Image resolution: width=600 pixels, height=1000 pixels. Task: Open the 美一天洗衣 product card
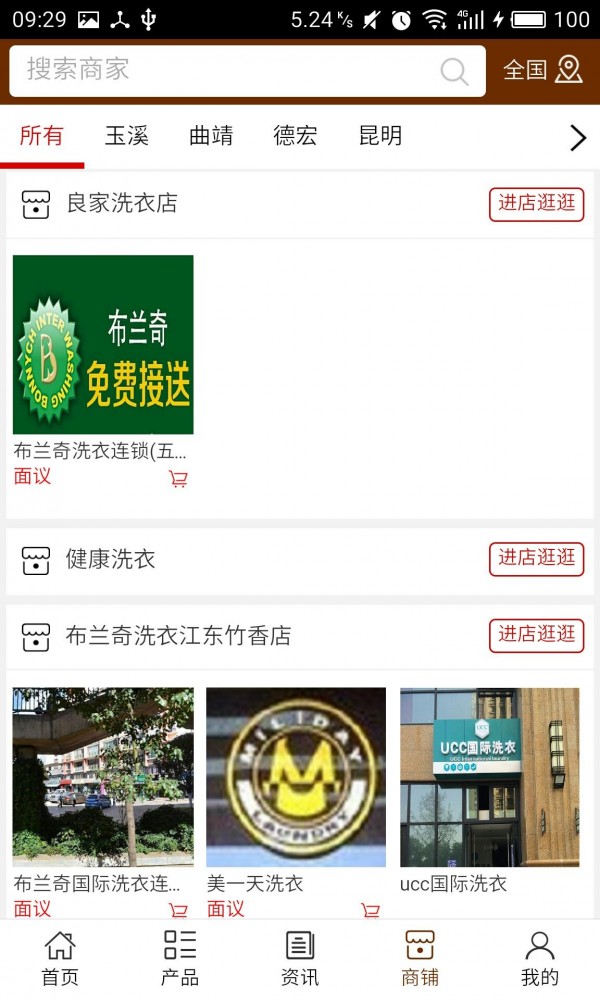click(x=296, y=777)
